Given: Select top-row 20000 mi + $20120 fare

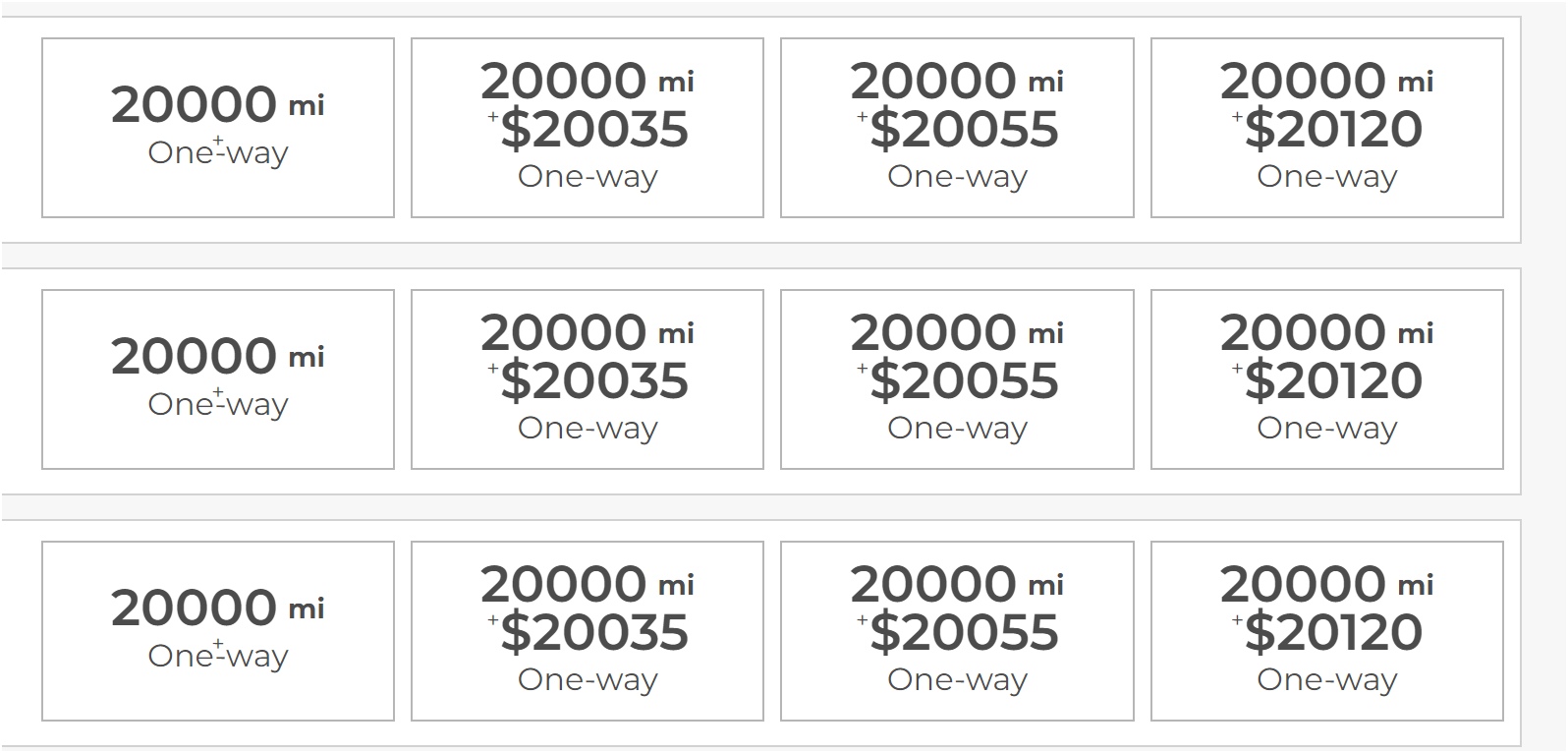Looking at the screenshot, I should [1326, 128].
